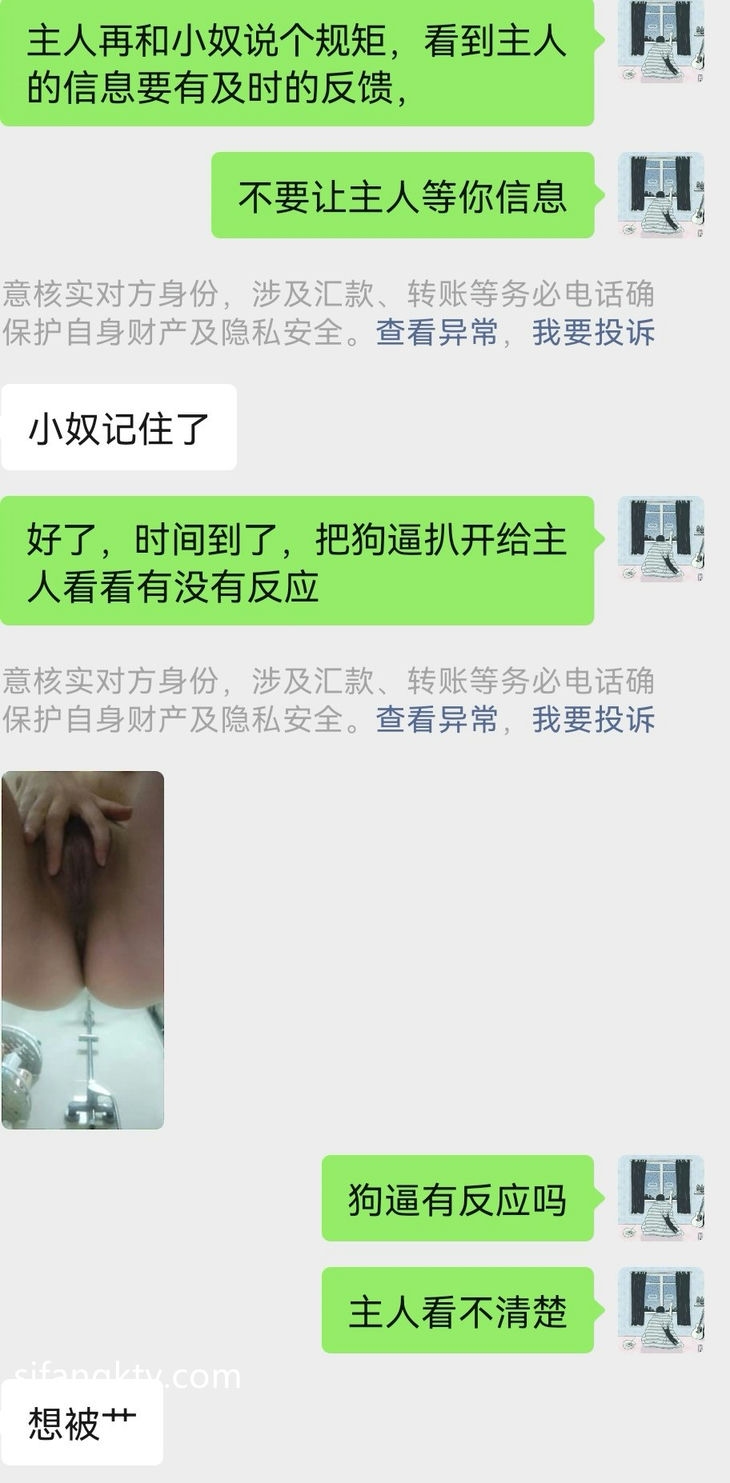Open 查看异常 link directly above the photo message

click(x=436, y=719)
